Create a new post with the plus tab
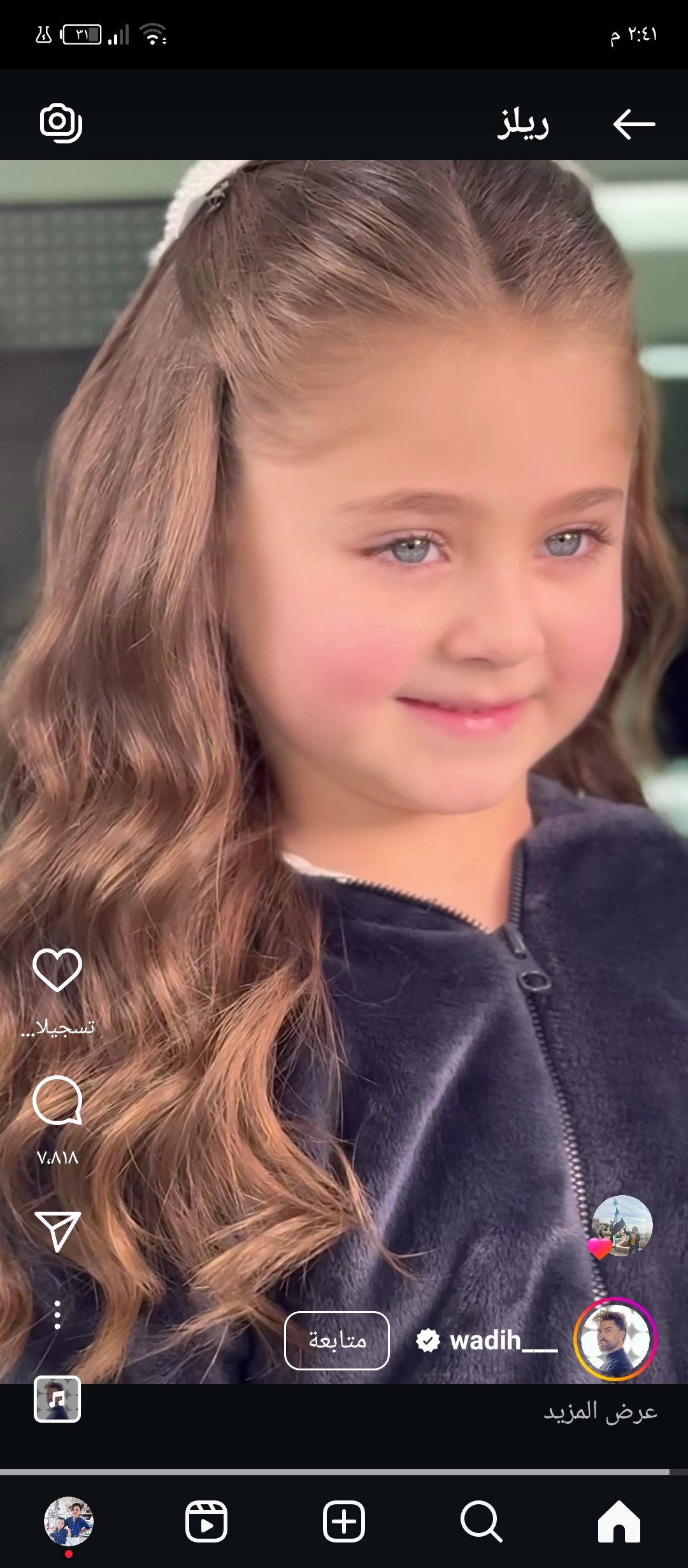 click(x=344, y=1522)
